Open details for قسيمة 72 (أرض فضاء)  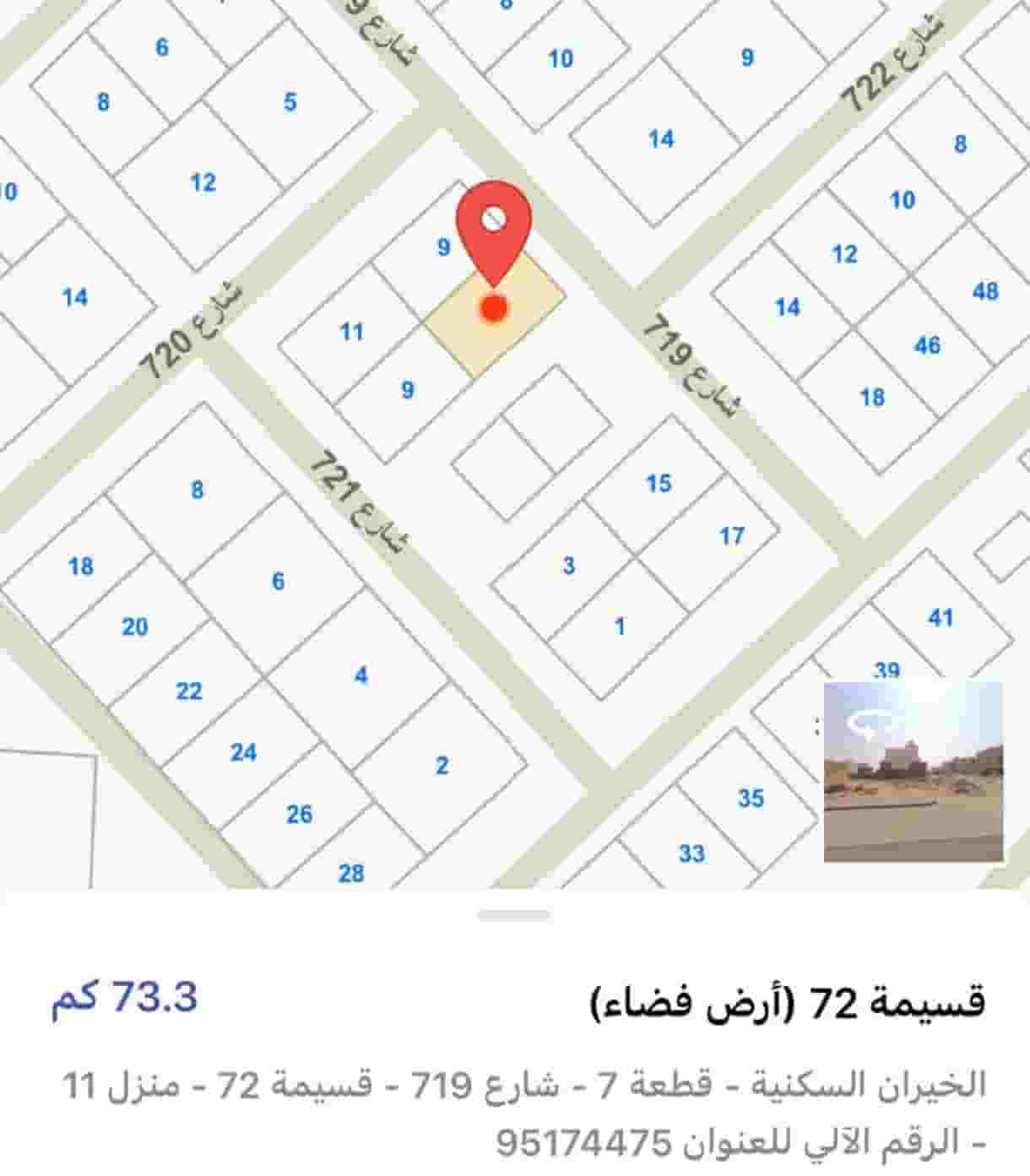pyautogui.click(x=787, y=1002)
